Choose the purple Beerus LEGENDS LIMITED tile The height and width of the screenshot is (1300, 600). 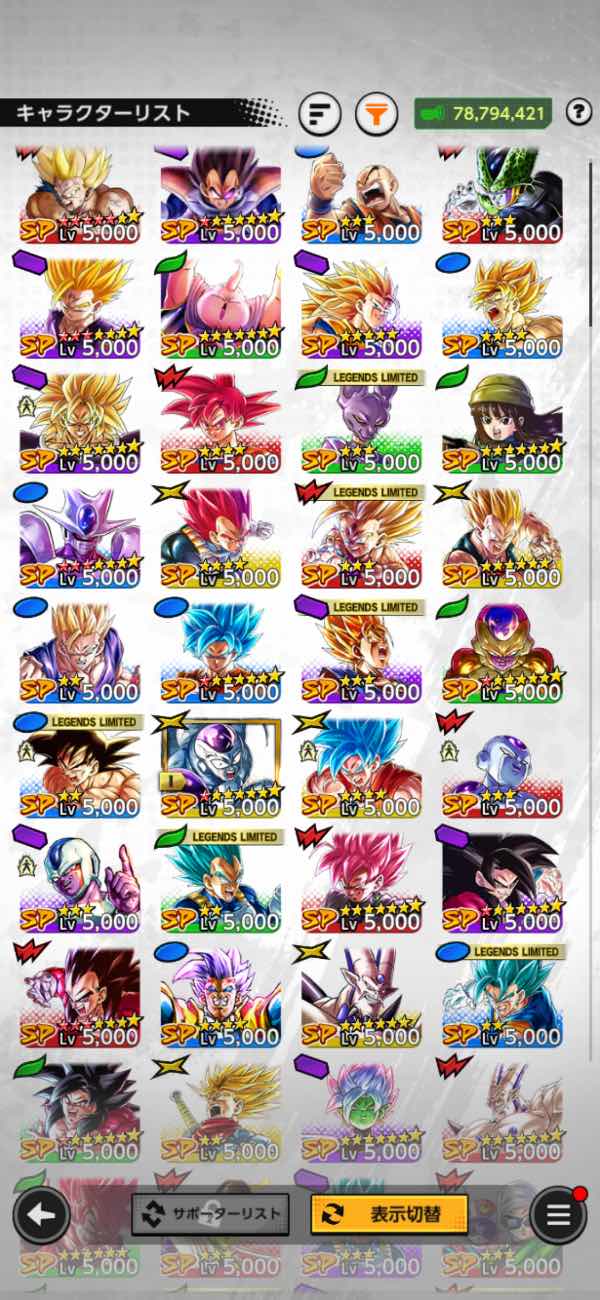360,425
